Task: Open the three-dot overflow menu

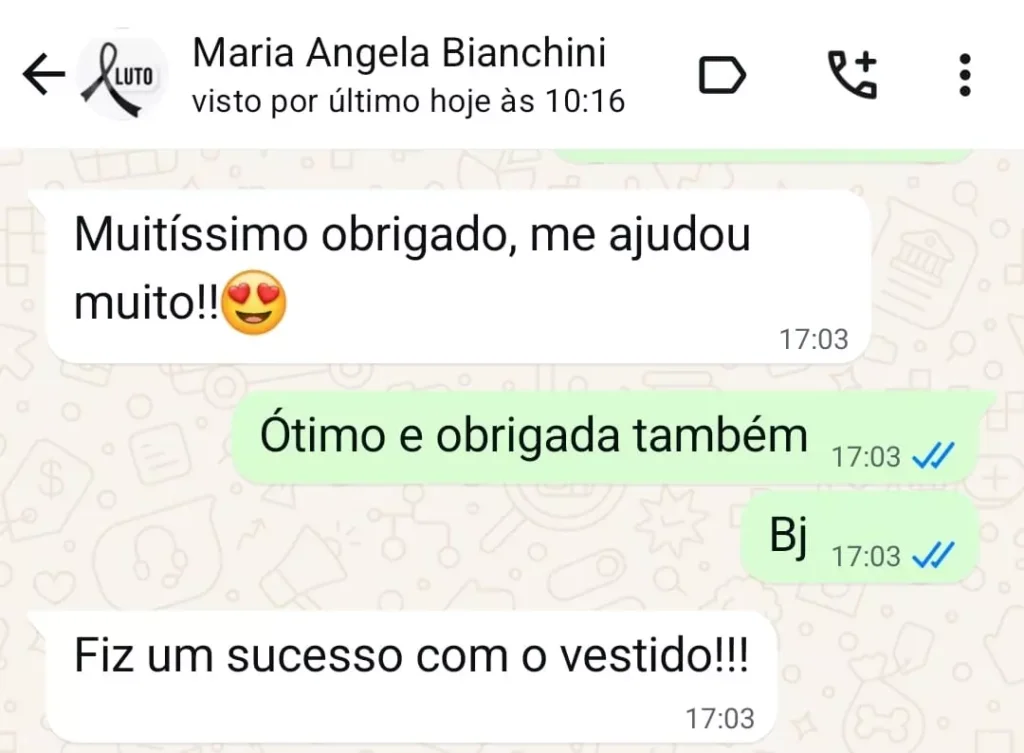Action: click(964, 75)
